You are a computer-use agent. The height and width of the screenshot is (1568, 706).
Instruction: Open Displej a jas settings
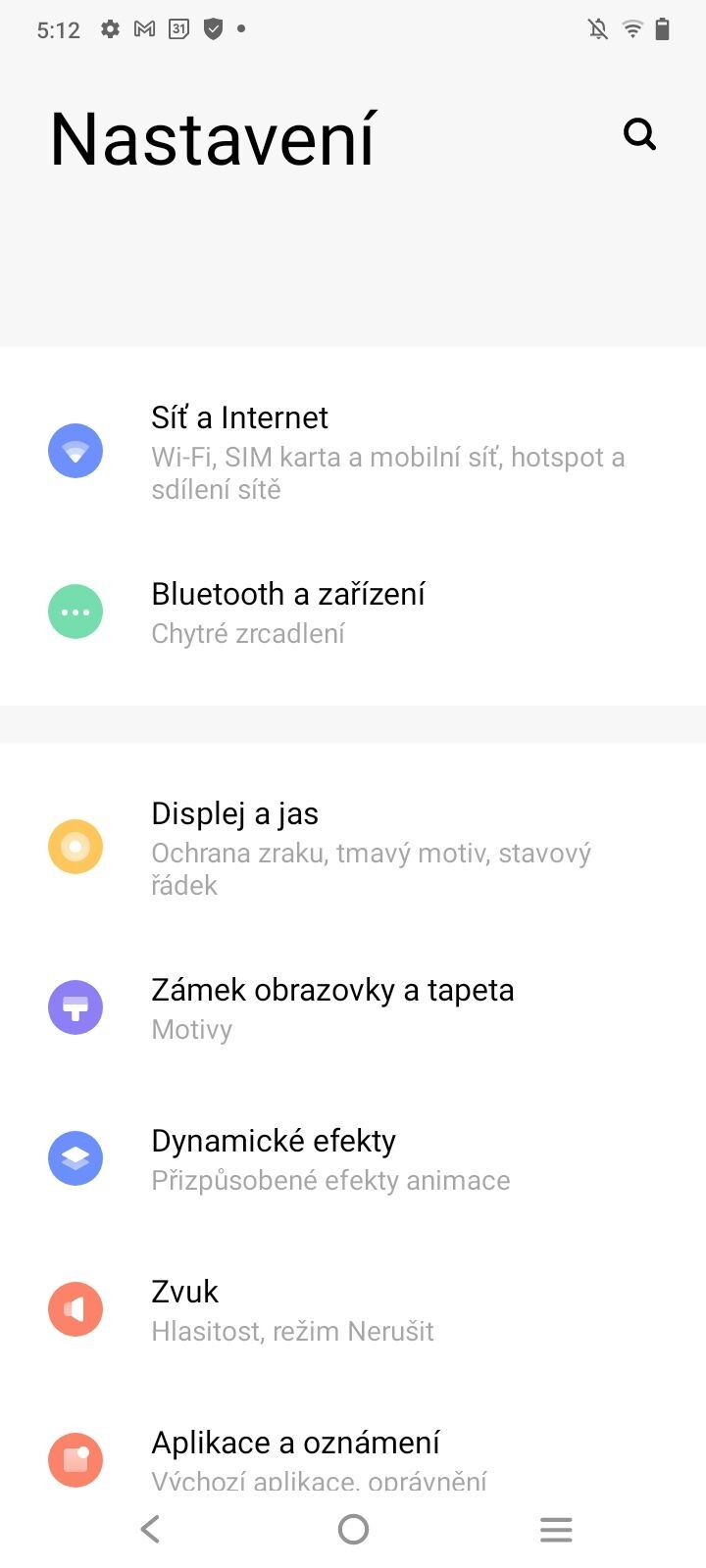coord(353,848)
